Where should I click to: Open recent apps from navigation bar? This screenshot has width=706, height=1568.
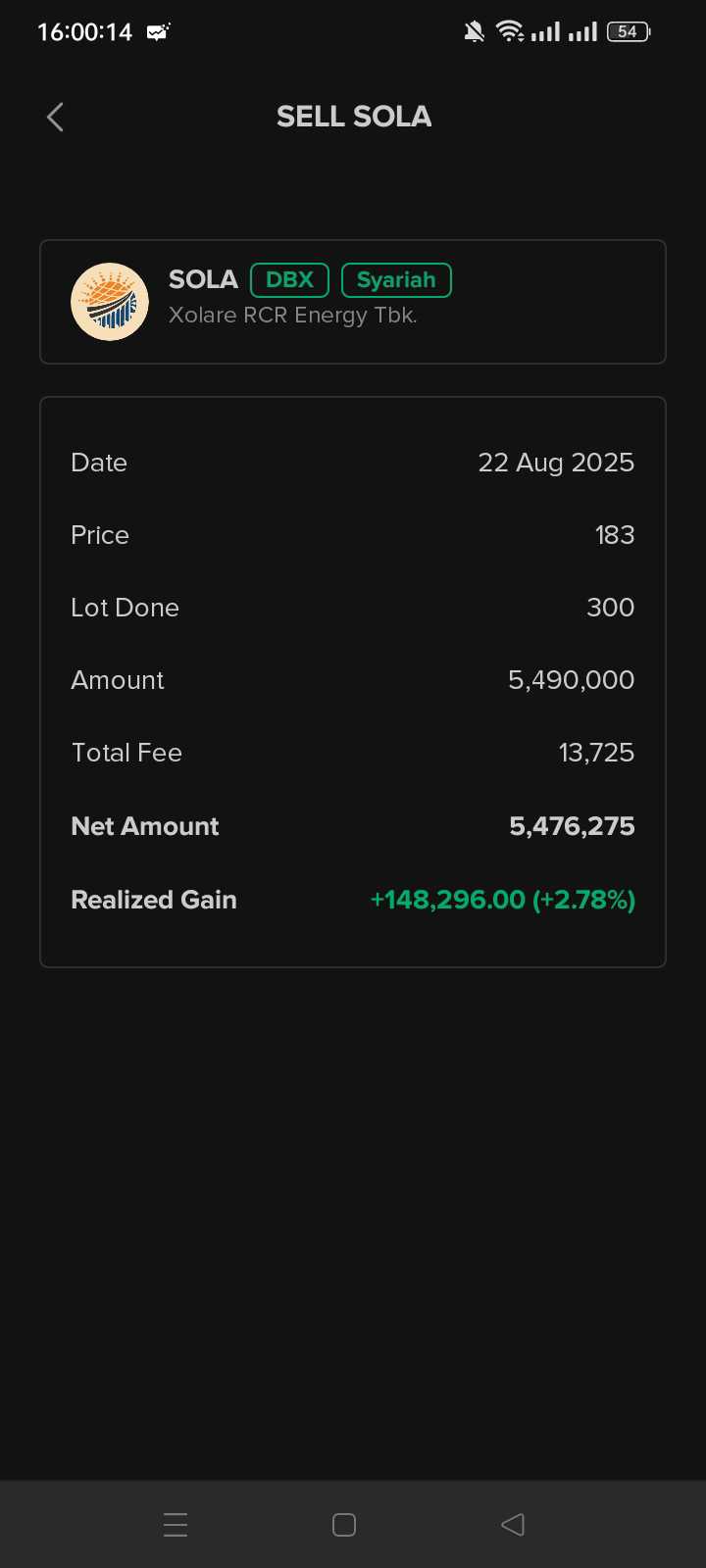(176, 1525)
